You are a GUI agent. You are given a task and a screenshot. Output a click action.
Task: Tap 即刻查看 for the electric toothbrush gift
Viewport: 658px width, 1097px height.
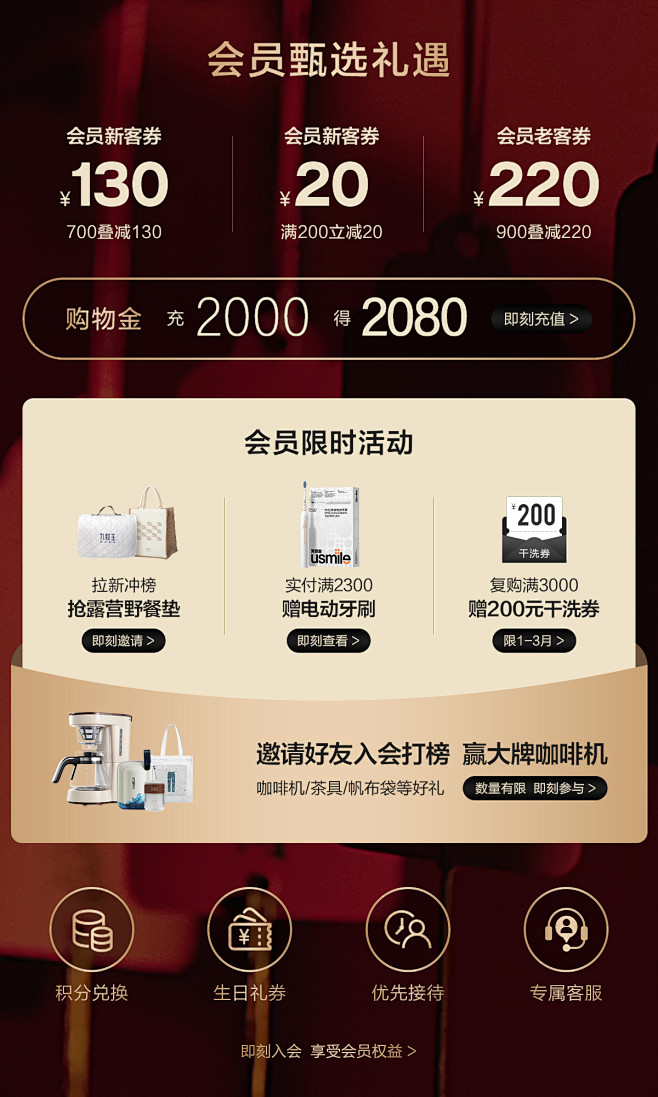pyautogui.click(x=328, y=641)
